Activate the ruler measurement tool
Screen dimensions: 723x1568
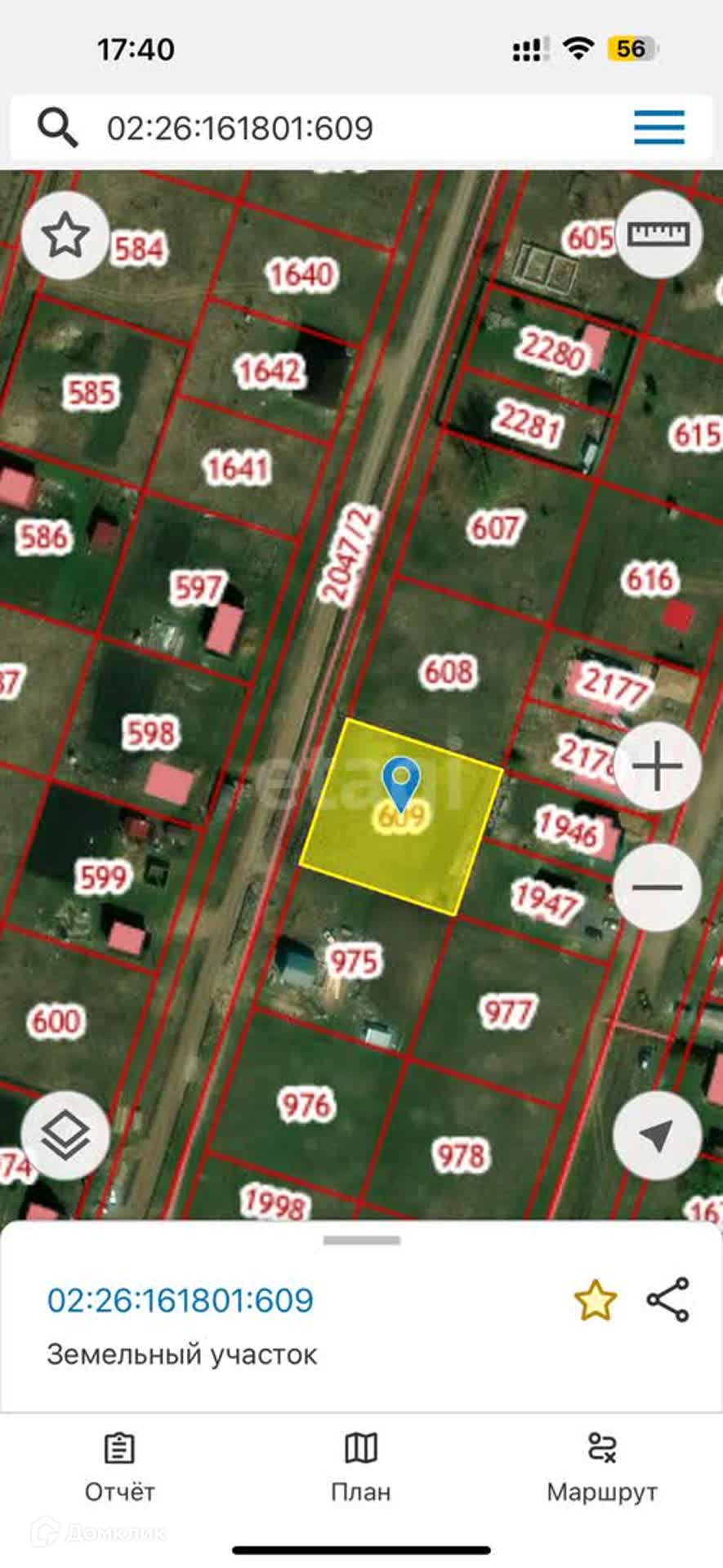coord(658,235)
